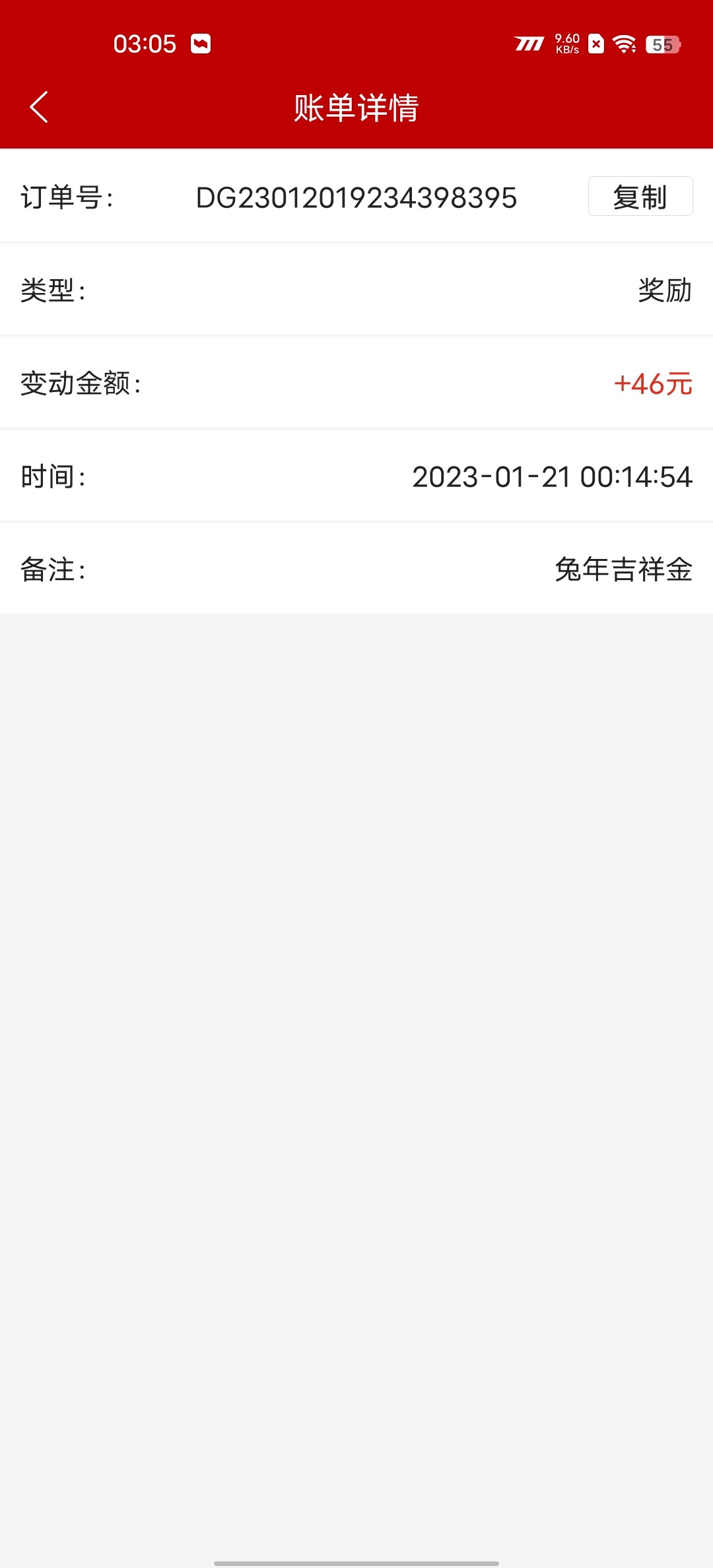Go back from the 账单详情 page
The image size is (713, 1568).
click(40, 108)
